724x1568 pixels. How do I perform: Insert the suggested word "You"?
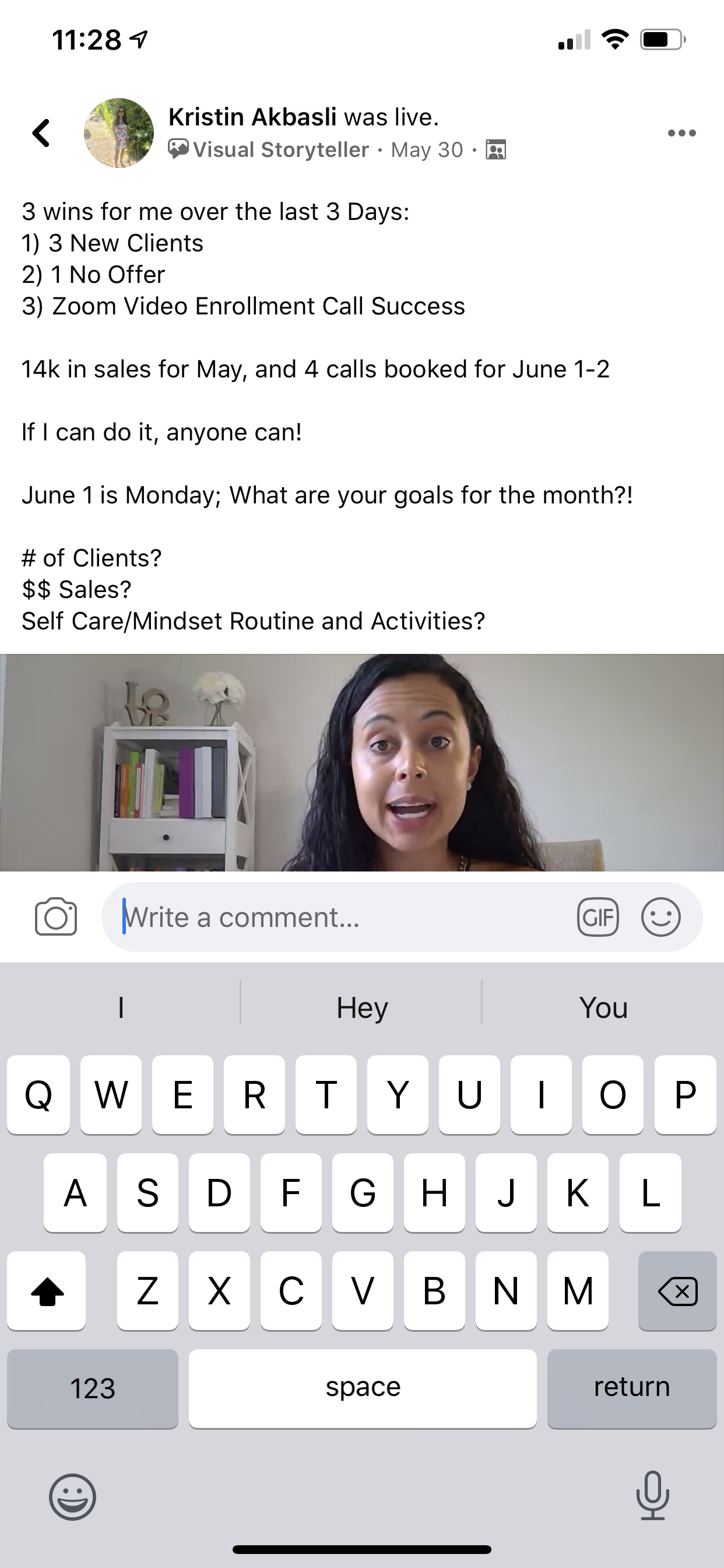(x=603, y=1007)
